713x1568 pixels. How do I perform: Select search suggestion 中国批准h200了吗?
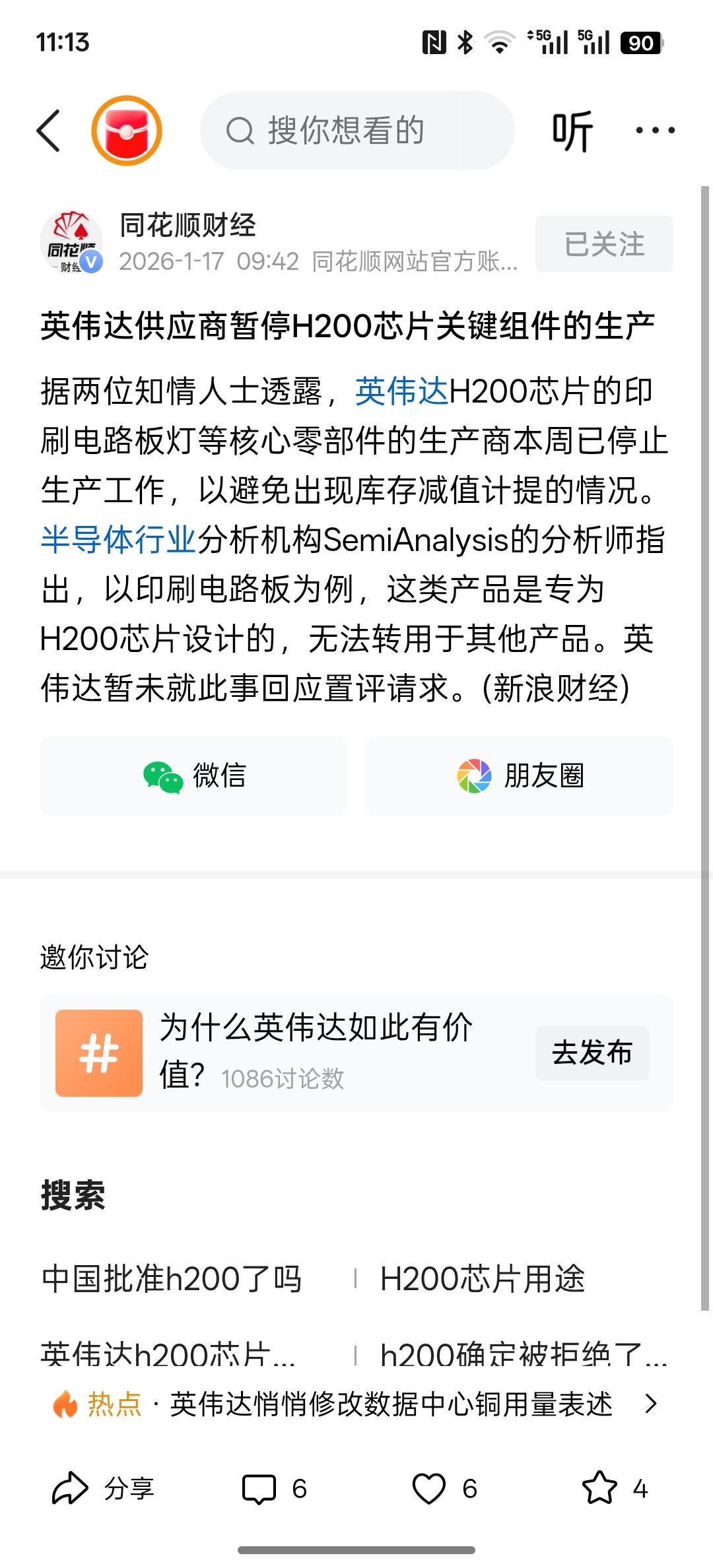point(172,1278)
